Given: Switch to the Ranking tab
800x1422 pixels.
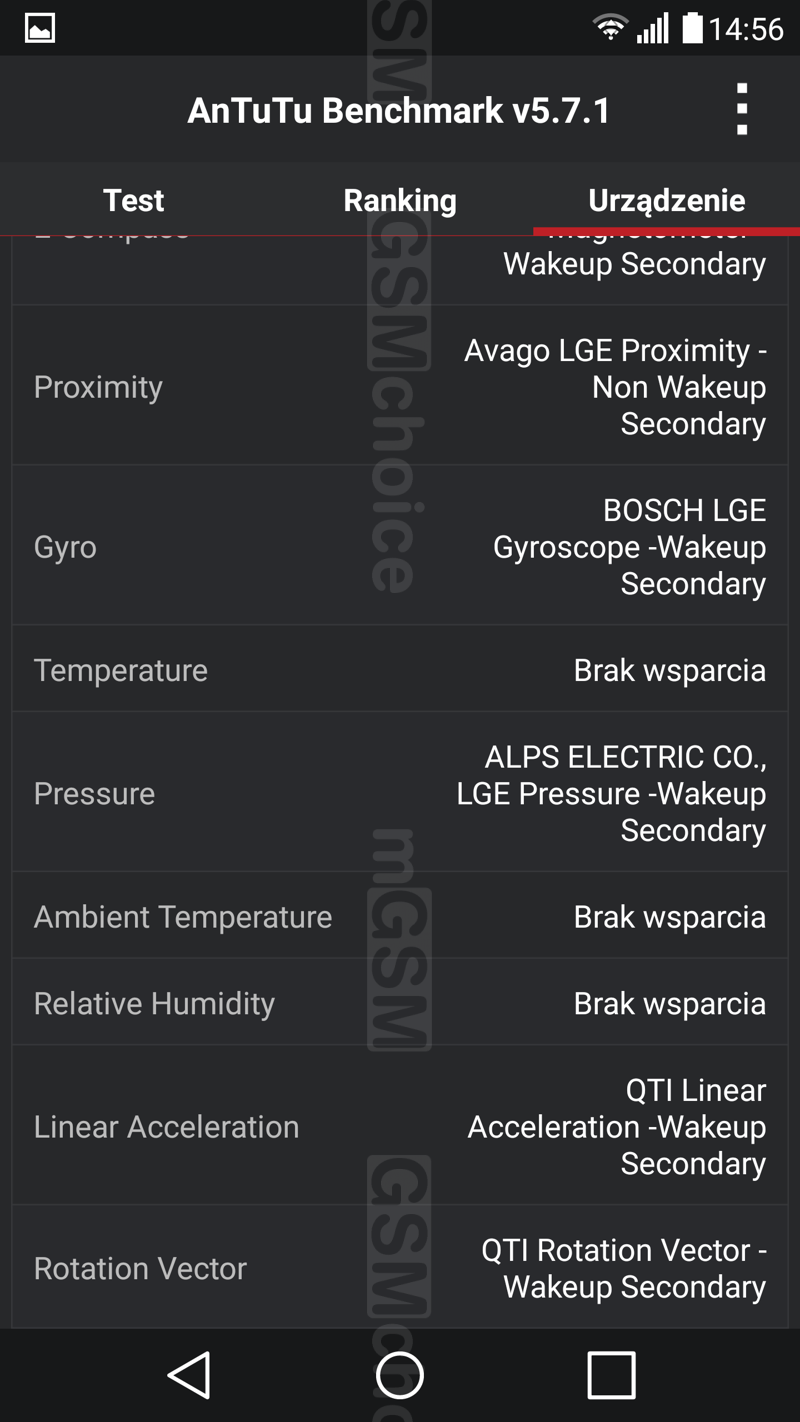Looking at the screenshot, I should point(400,200).
